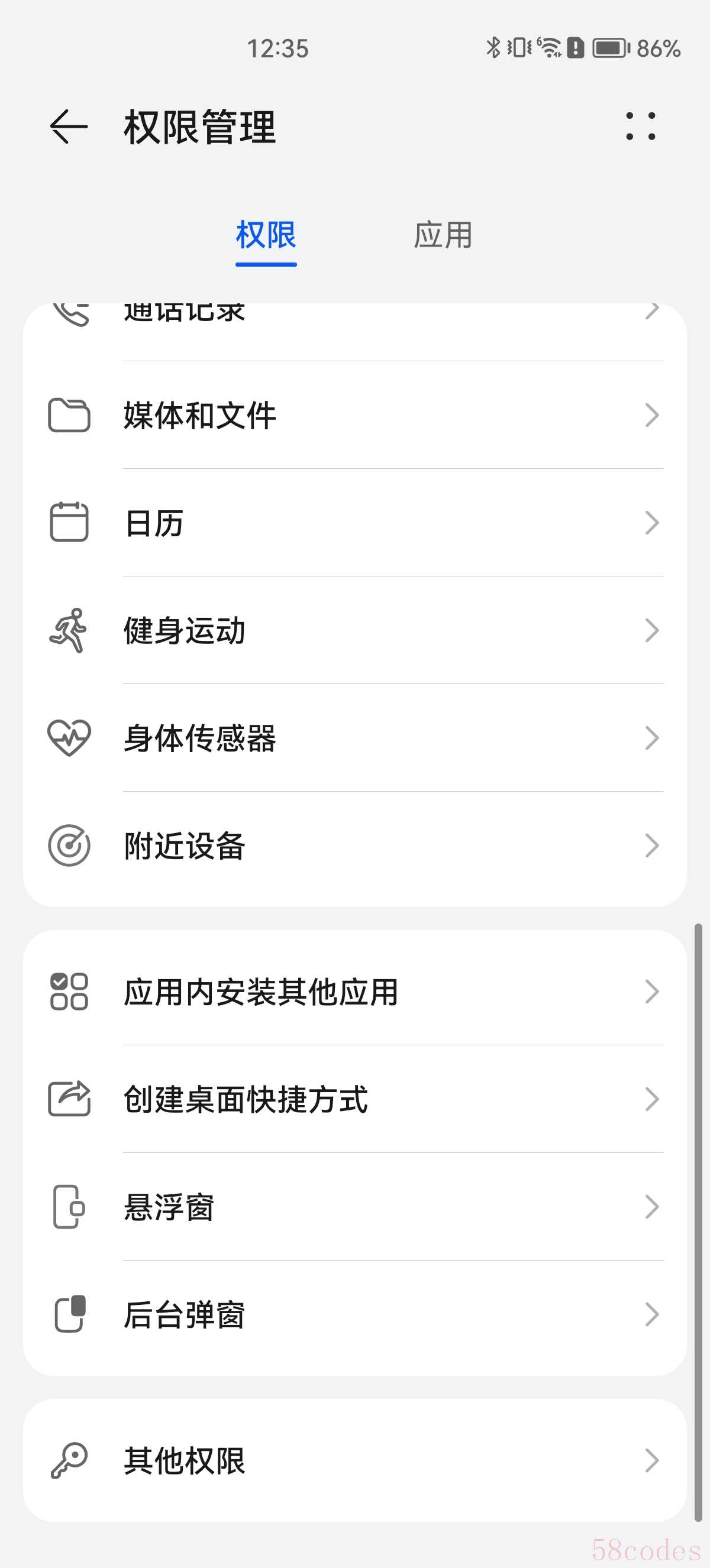Open the four-dot more options menu
Screen dimensions: 710x1568
click(x=641, y=126)
